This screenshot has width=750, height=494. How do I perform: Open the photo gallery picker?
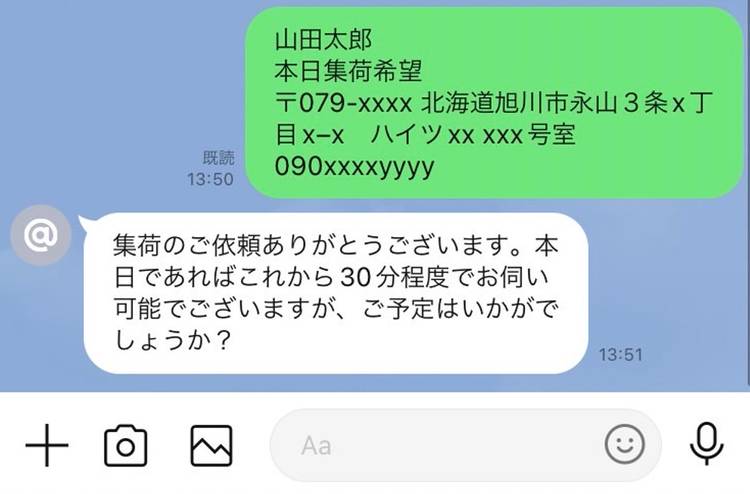tap(211, 445)
